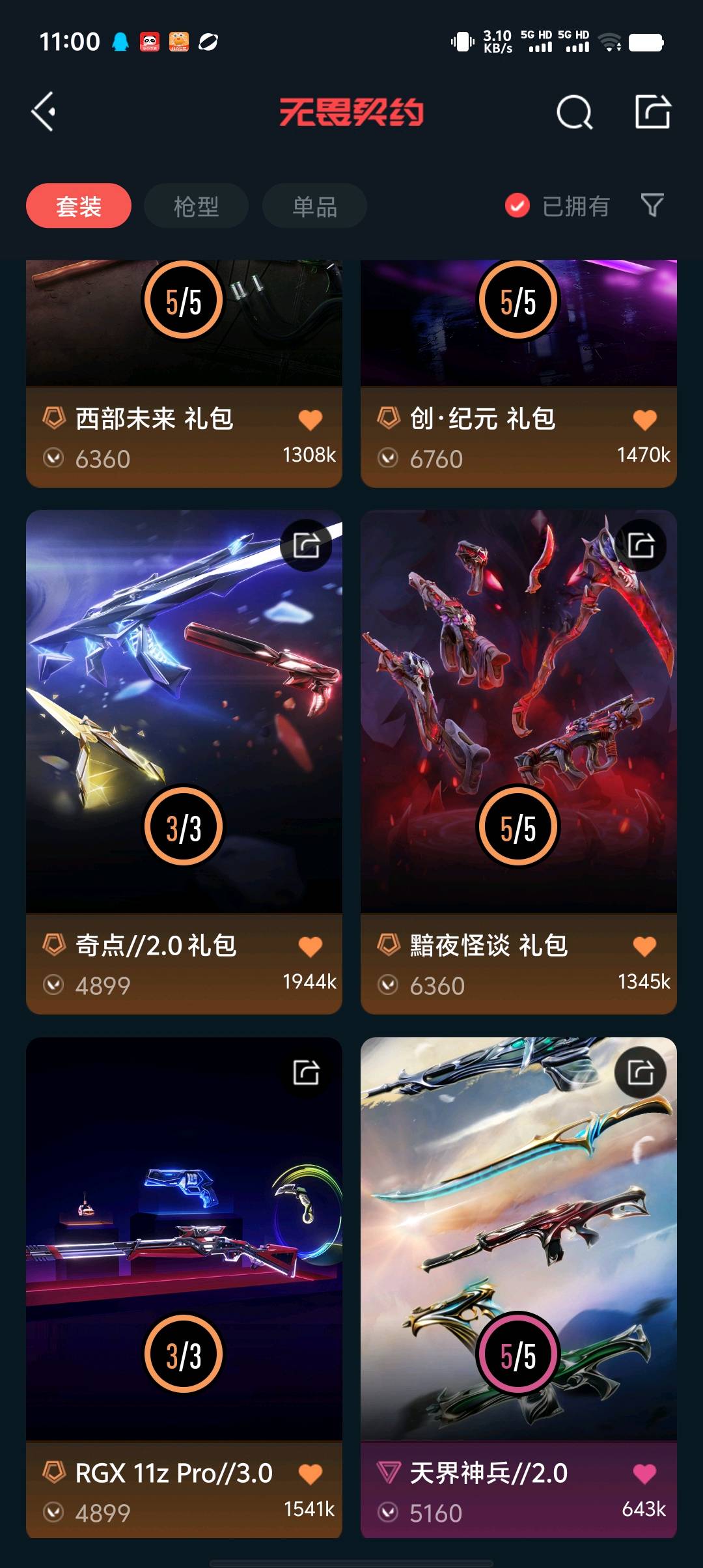Tap the share icon in the app bar
The height and width of the screenshot is (1568, 703).
click(x=653, y=112)
